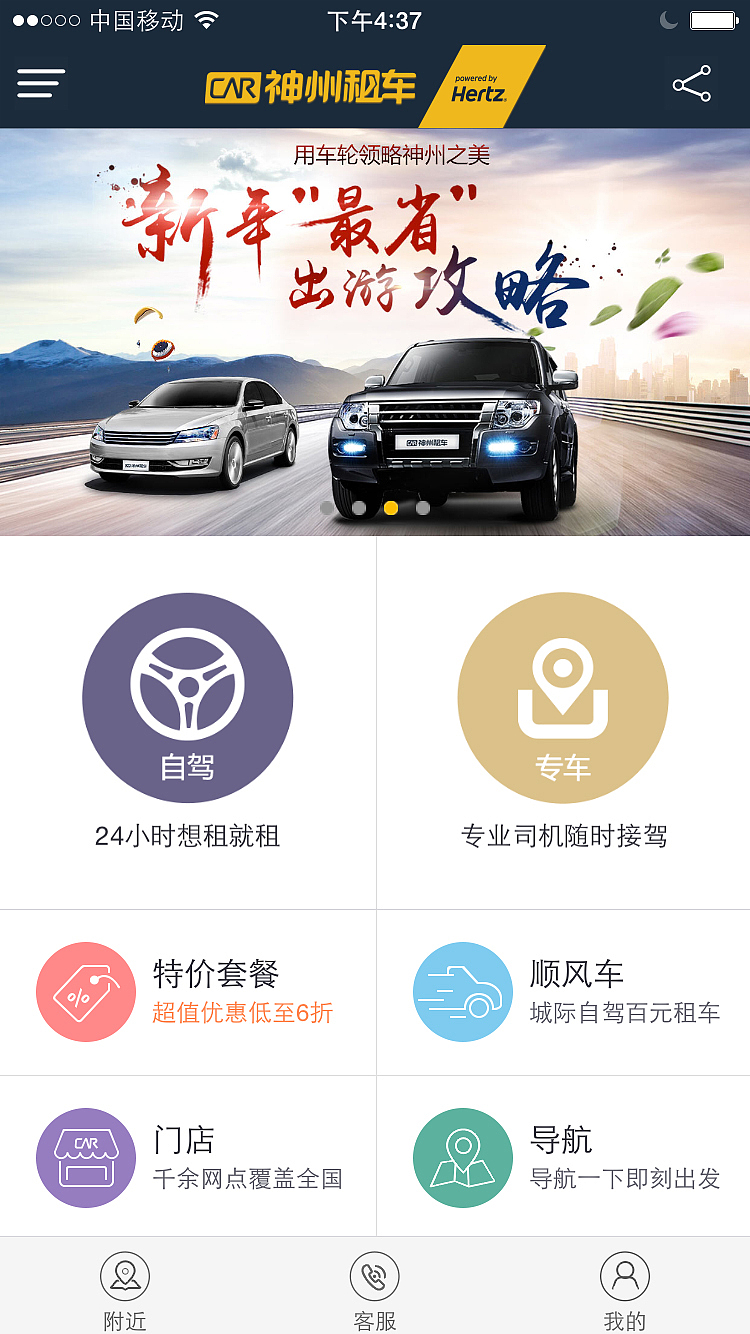
Task: Switch to the 附近 tab
Action: tap(124, 1287)
